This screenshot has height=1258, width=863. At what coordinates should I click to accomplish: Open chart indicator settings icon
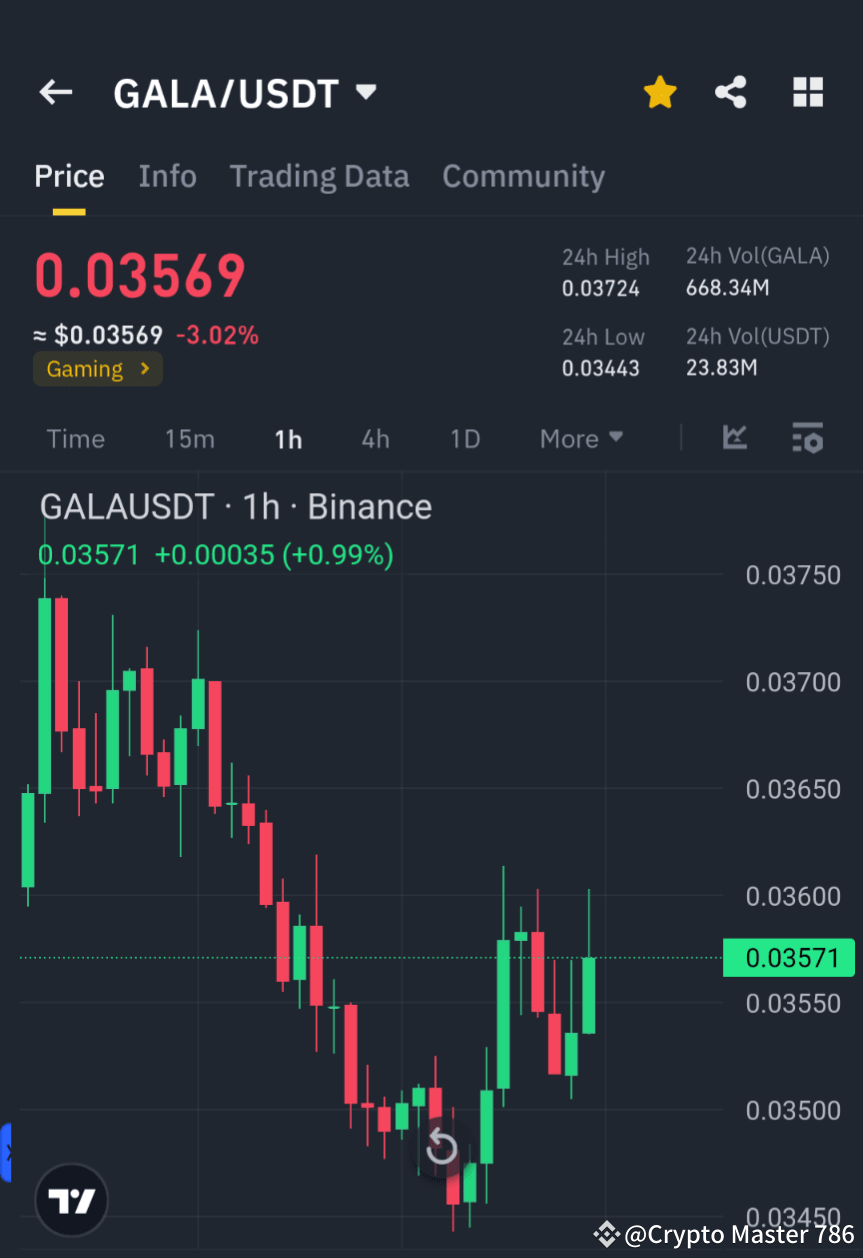click(x=807, y=438)
